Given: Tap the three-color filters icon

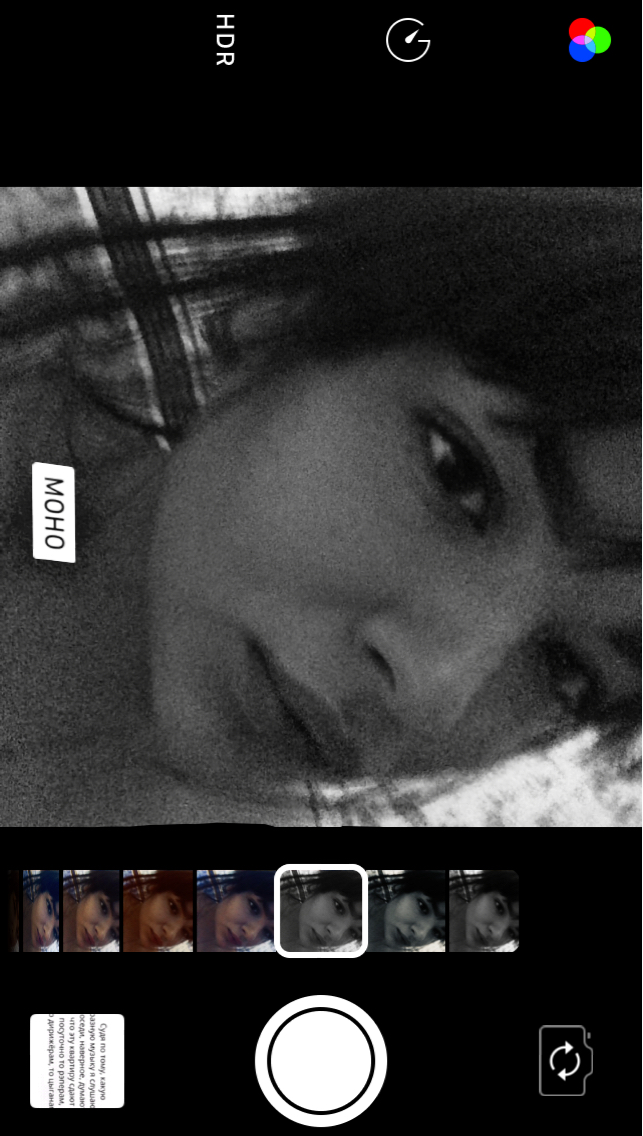Looking at the screenshot, I should point(589,40).
